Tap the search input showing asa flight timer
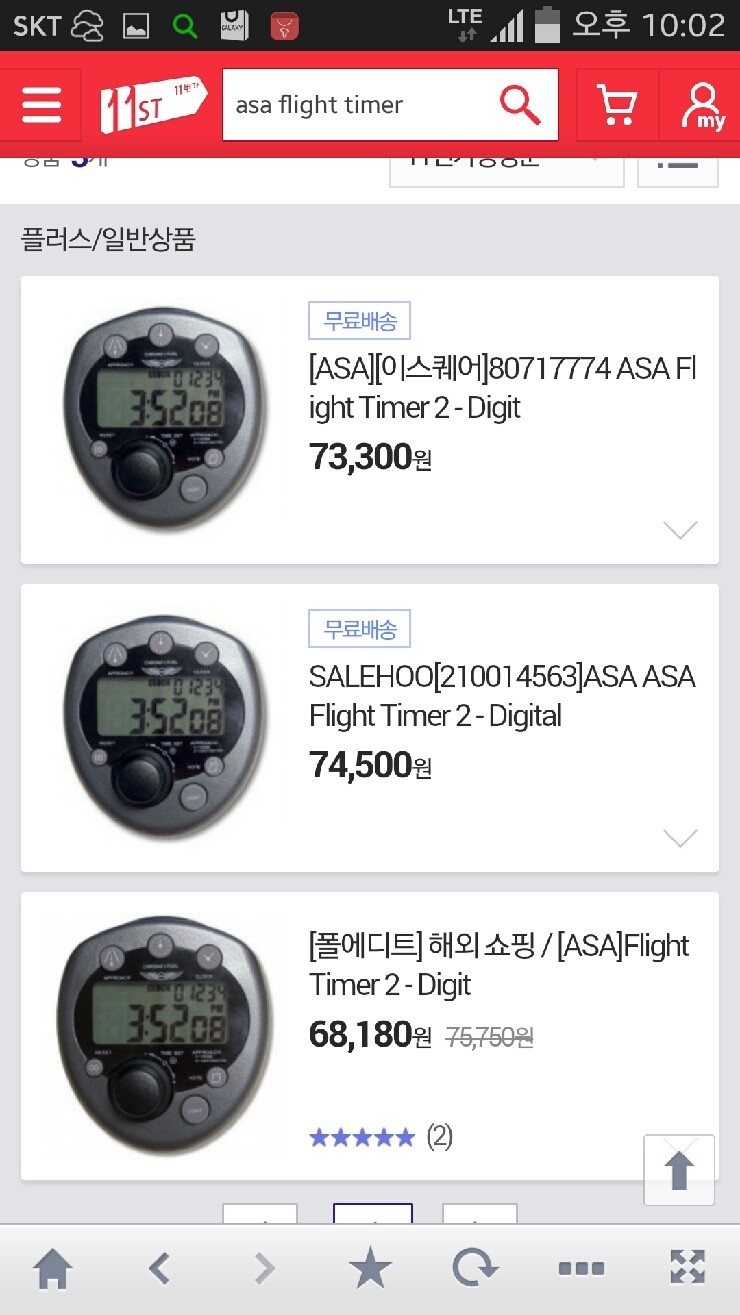 click(x=370, y=104)
